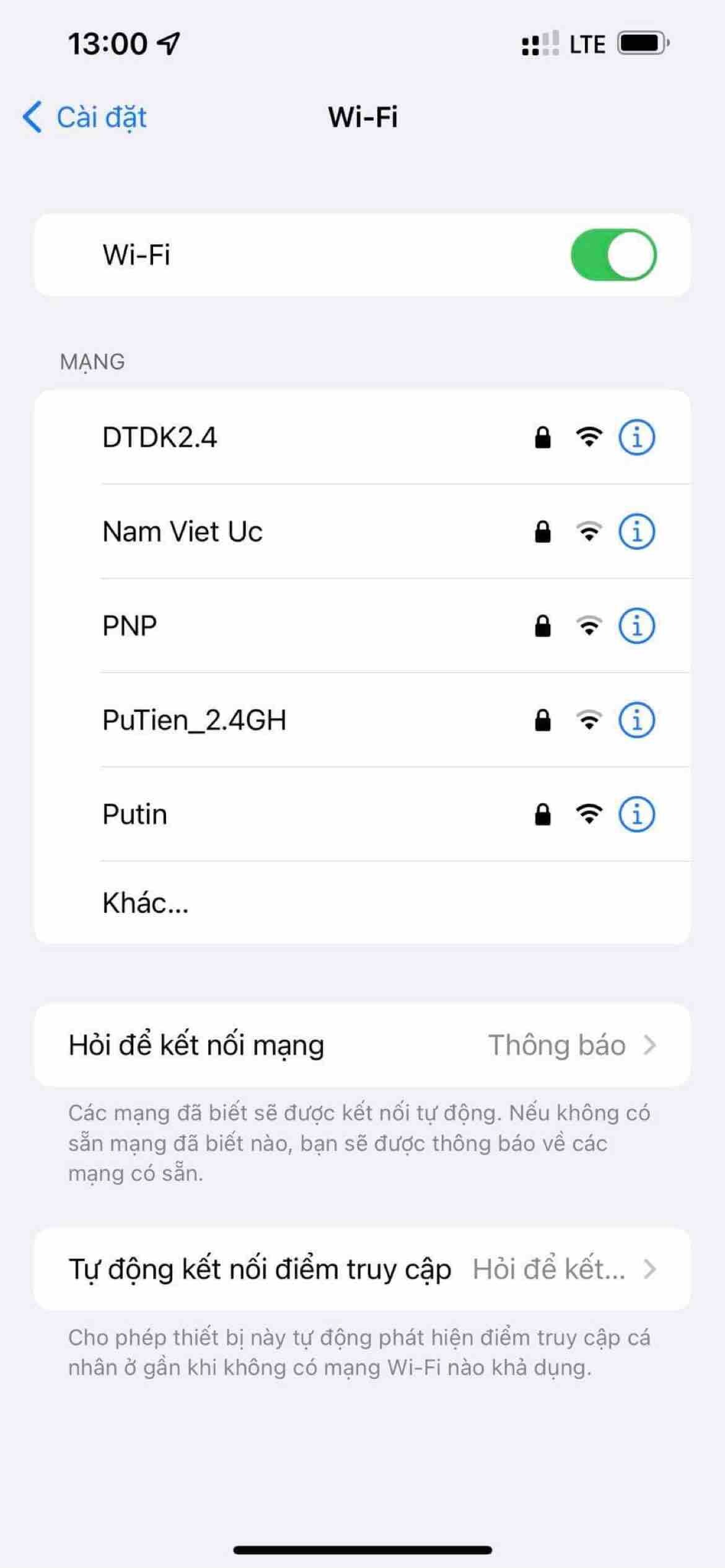725x1568 pixels.
Task: Show info for the PNP network
Action: point(636,626)
